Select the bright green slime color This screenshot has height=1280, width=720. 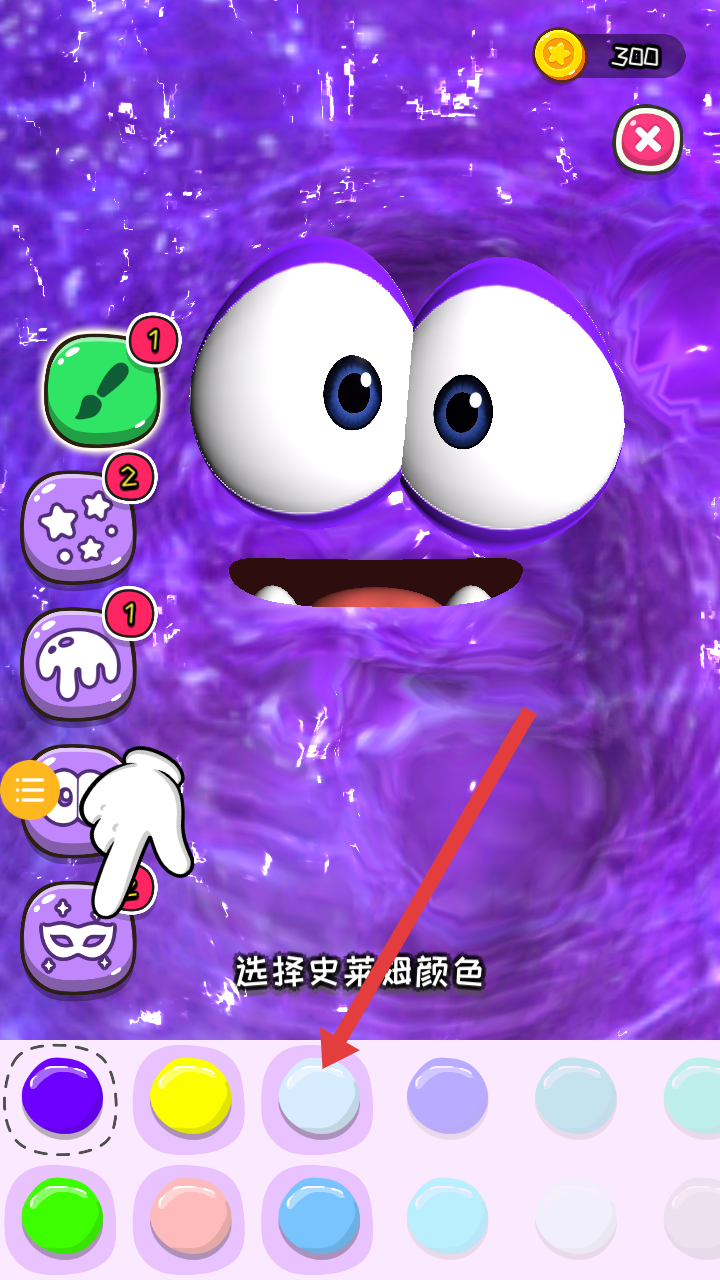pos(62,1216)
